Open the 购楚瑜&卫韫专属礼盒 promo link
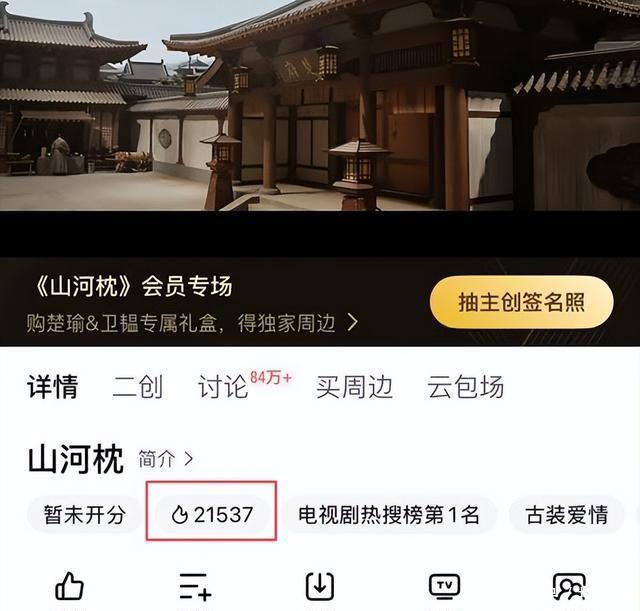 192,323
